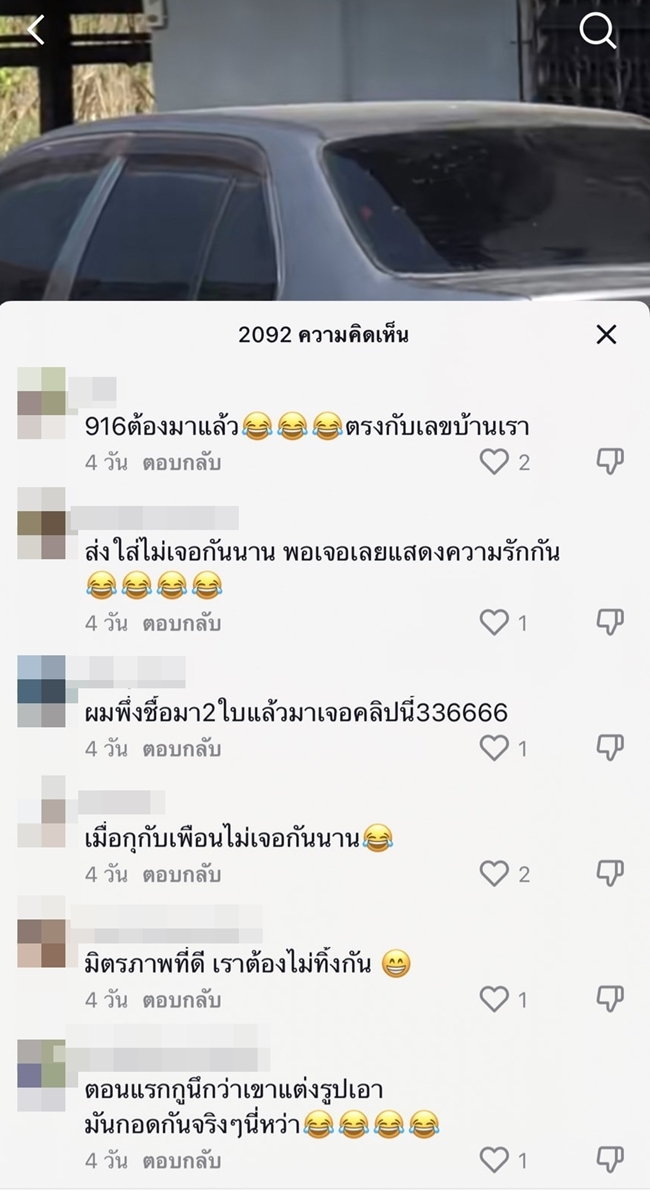Dislike the comment mentioning 336666
This screenshot has width=650, height=1191.
[x=610, y=747]
